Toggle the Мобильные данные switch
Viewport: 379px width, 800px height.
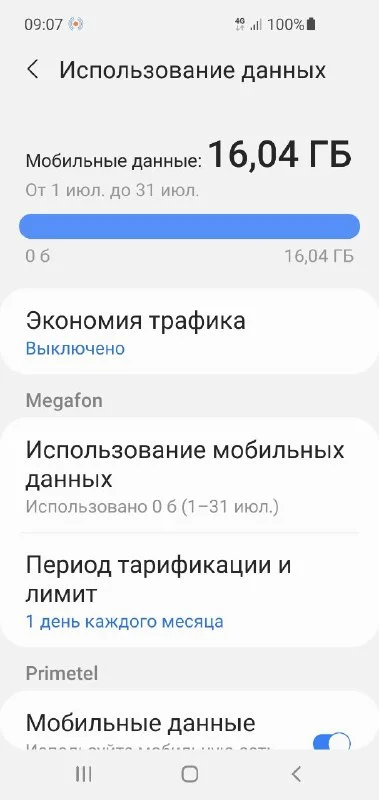[x=332, y=742]
